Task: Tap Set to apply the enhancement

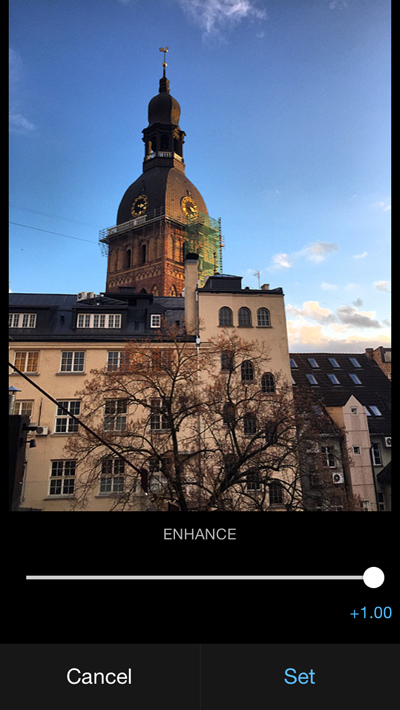Action: [300, 676]
